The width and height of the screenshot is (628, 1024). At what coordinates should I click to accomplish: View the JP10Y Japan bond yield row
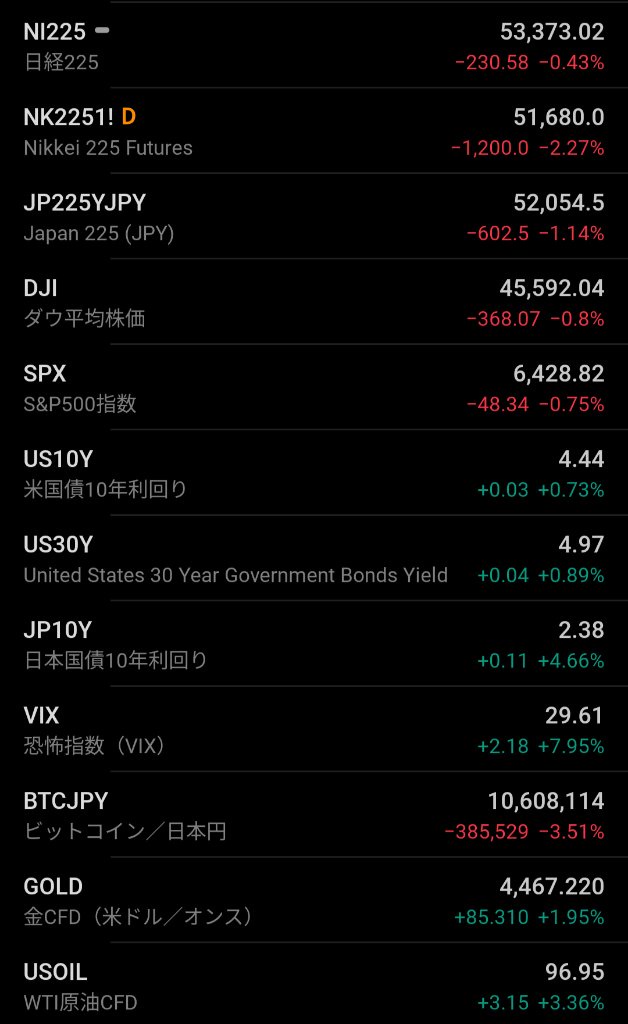click(314, 645)
